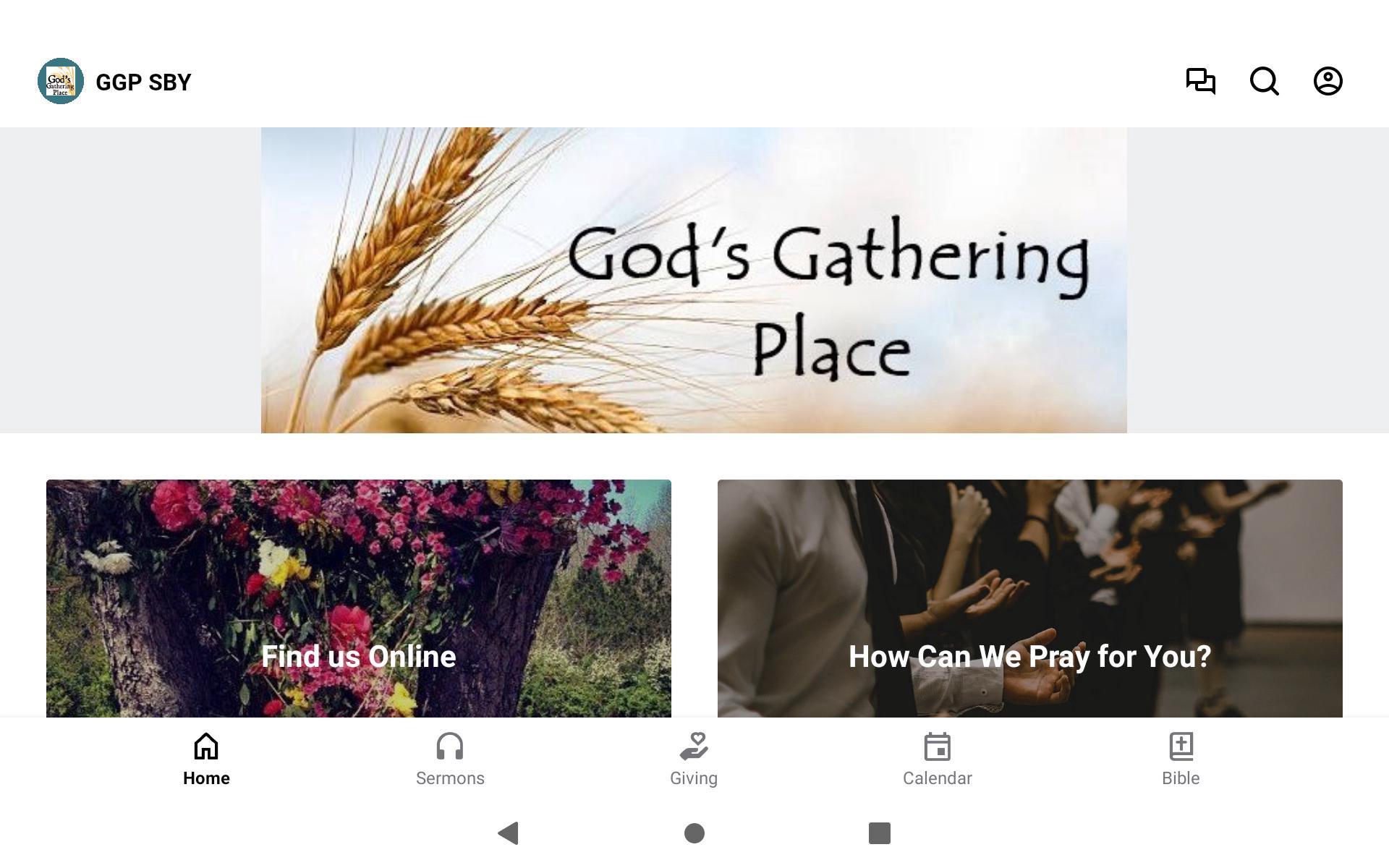Viewport: 1389px width, 868px height.
Task: Open the messages chat icon
Action: 1200,81
